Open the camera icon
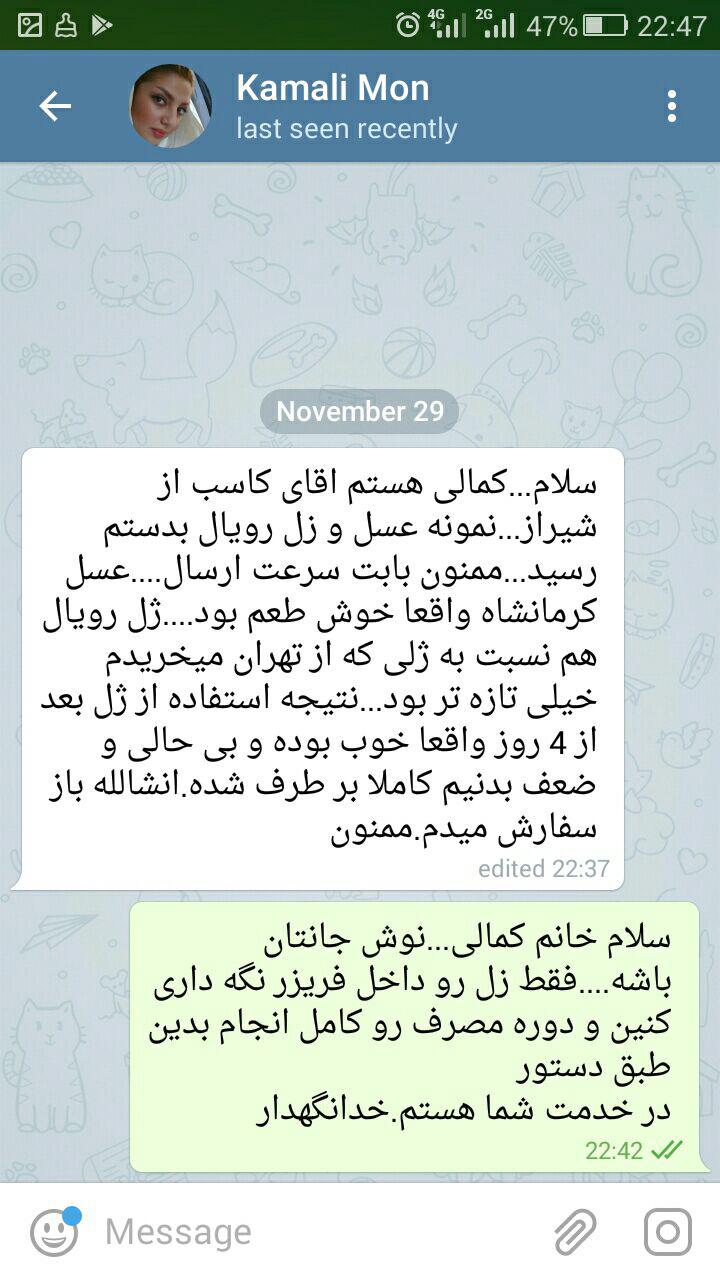Viewport: 720px width, 1280px height. pyautogui.click(x=667, y=1231)
